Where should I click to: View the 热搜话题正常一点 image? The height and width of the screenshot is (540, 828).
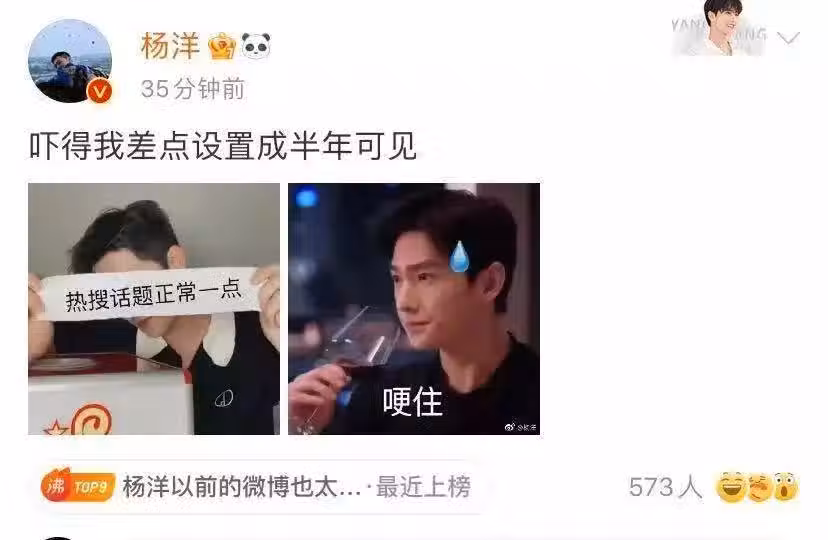tap(153, 309)
